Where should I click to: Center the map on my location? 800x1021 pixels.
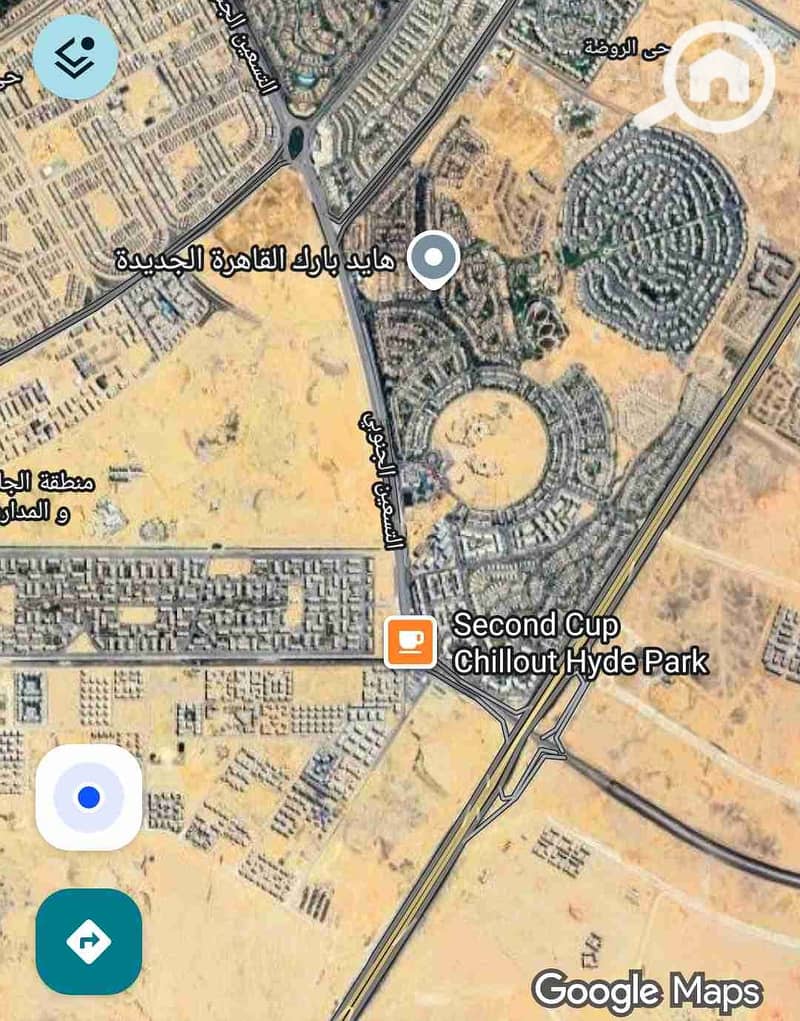click(x=89, y=797)
